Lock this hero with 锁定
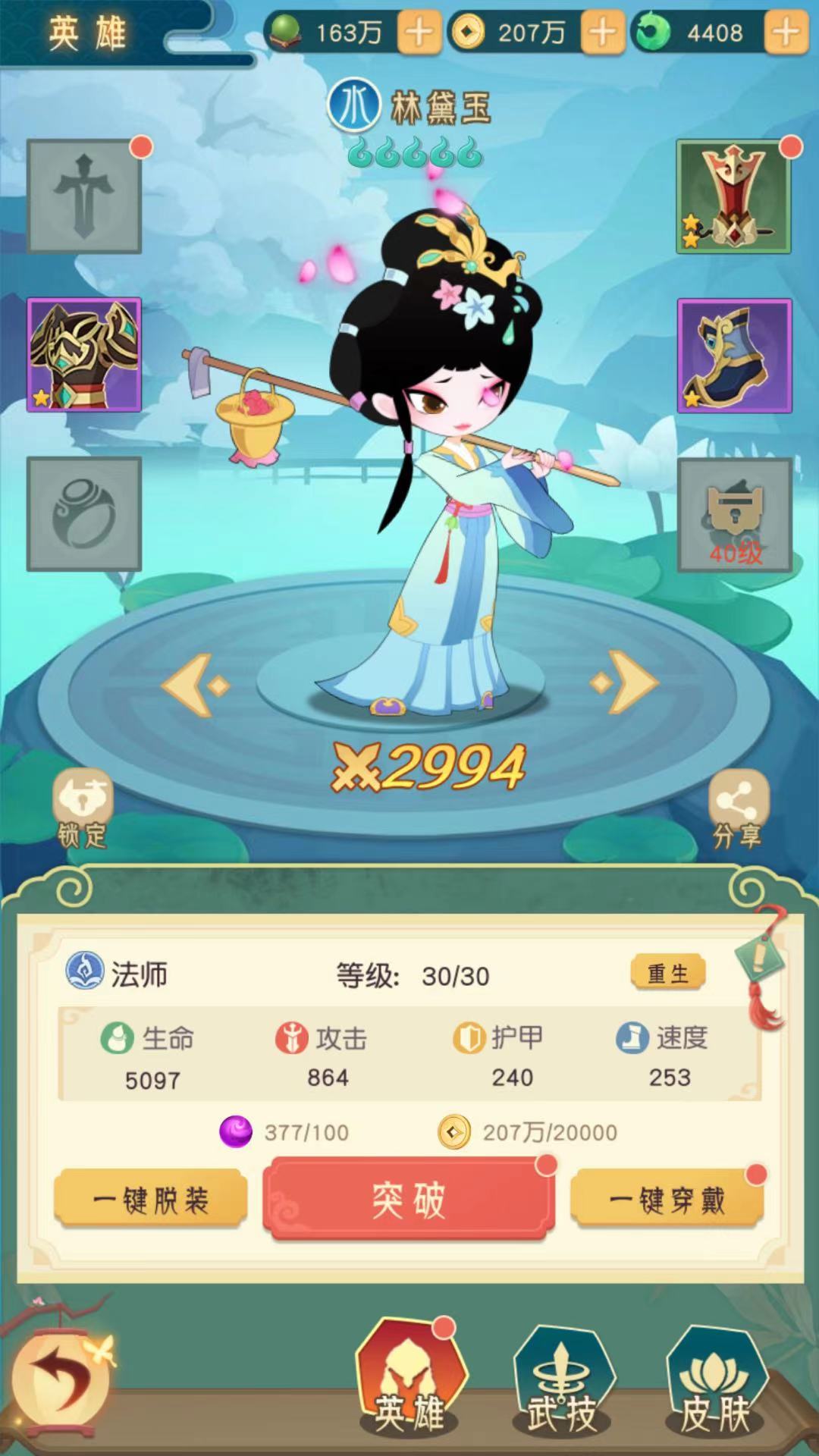Image resolution: width=819 pixels, height=1456 pixels. pos(82,810)
